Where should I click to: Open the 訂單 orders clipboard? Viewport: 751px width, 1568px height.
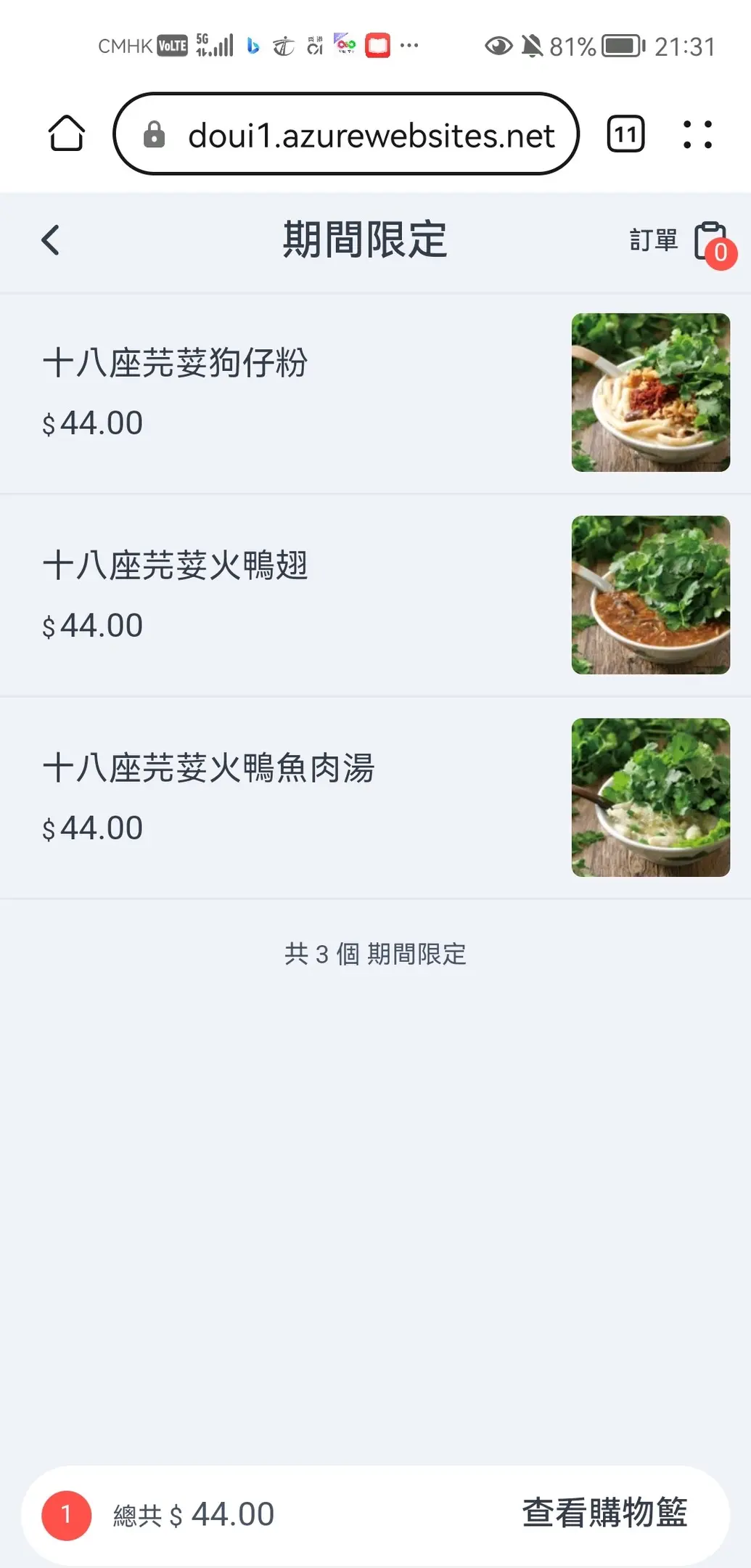click(709, 242)
